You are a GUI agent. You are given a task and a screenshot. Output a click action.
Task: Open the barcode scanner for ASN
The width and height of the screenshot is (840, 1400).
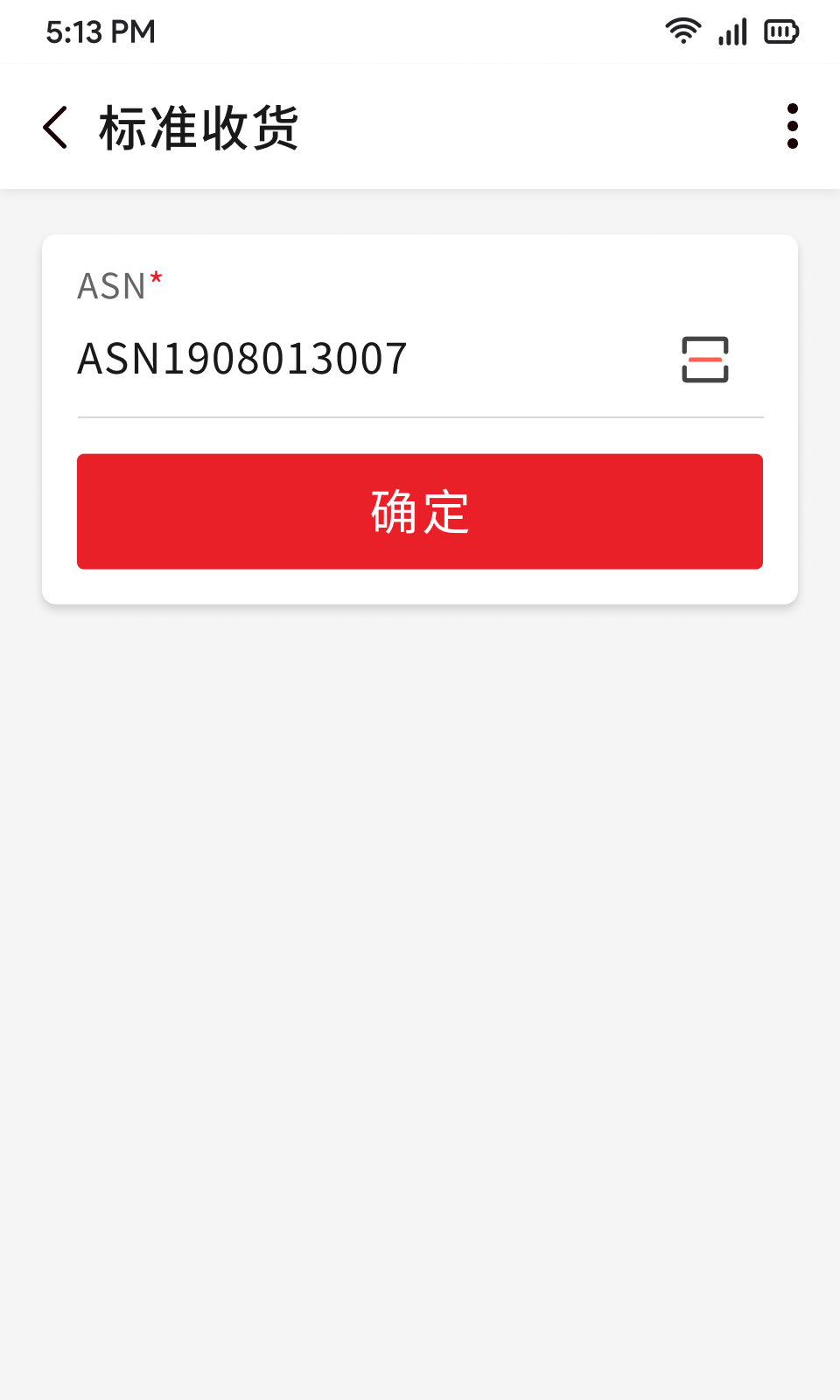pos(704,360)
